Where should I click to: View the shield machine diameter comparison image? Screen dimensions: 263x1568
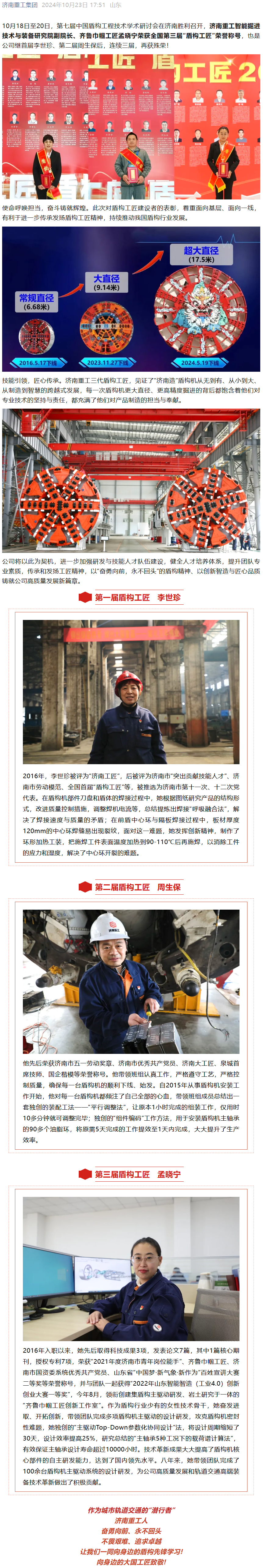[x=131, y=299]
